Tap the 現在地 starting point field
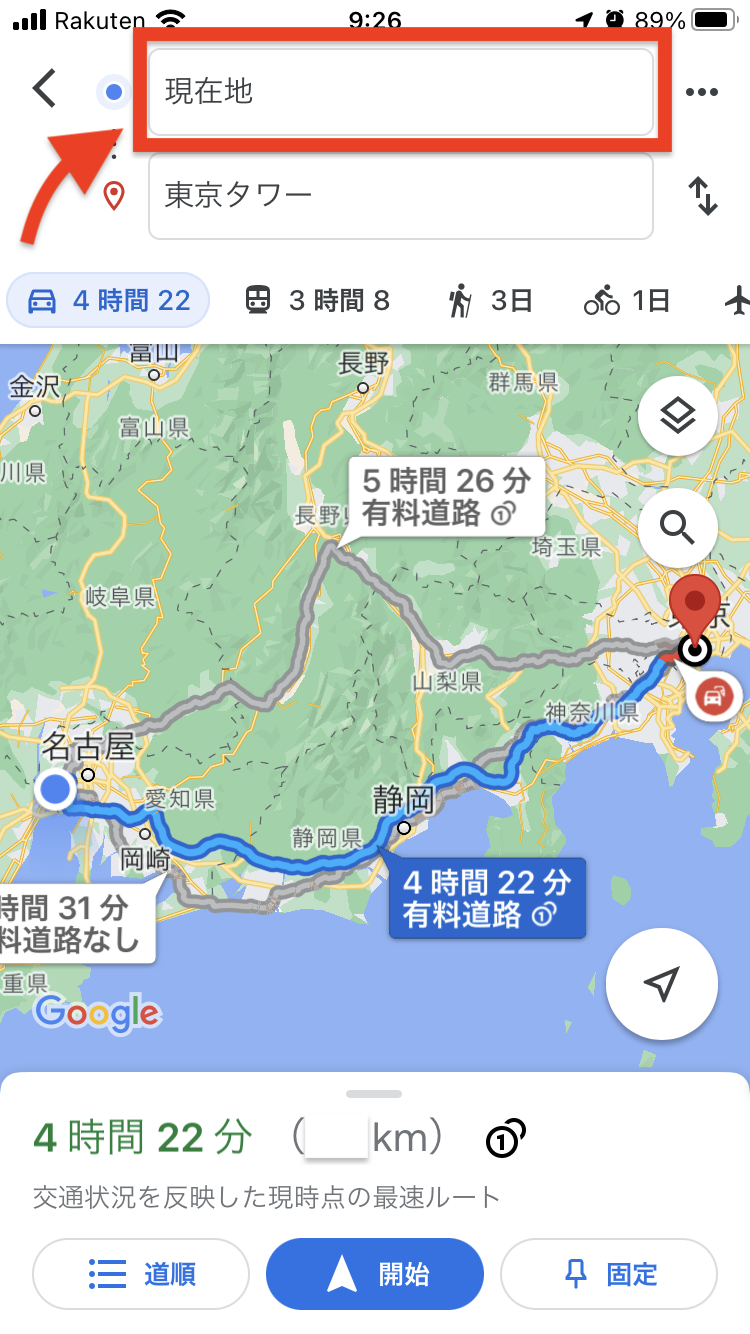Image resolution: width=750 pixels, height=1334 pixels. tap(400, 93)
